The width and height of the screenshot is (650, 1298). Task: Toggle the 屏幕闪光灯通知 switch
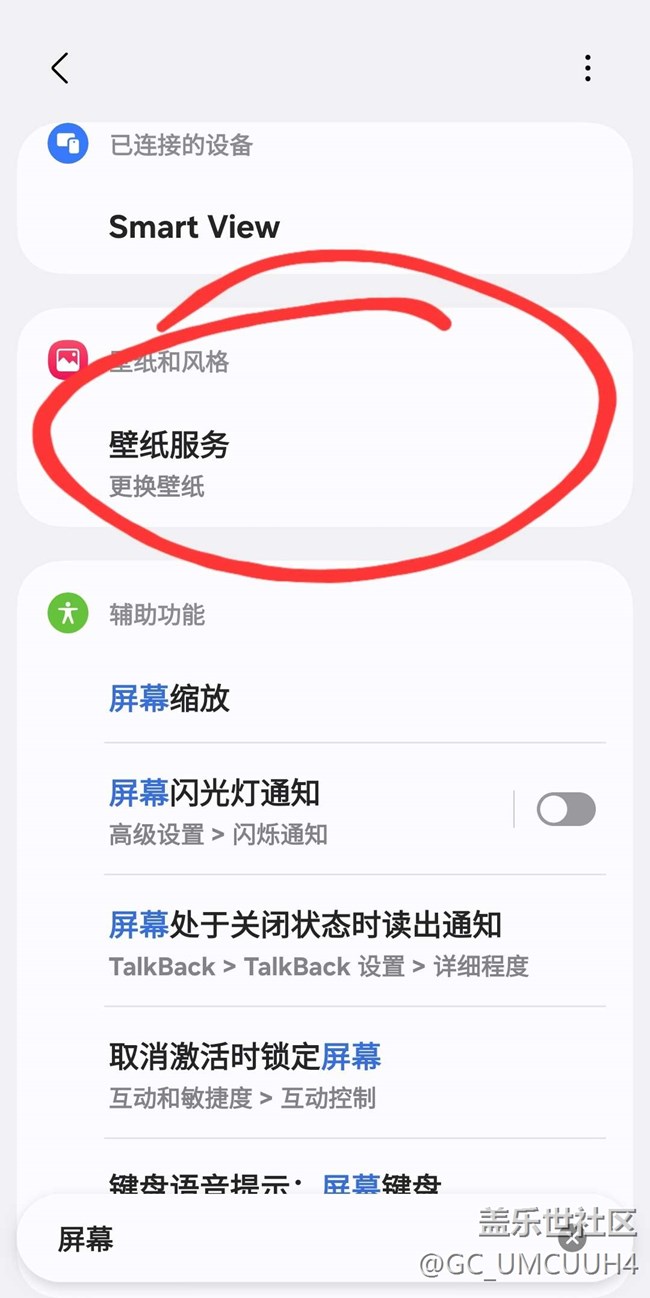[x=566, y=809]
